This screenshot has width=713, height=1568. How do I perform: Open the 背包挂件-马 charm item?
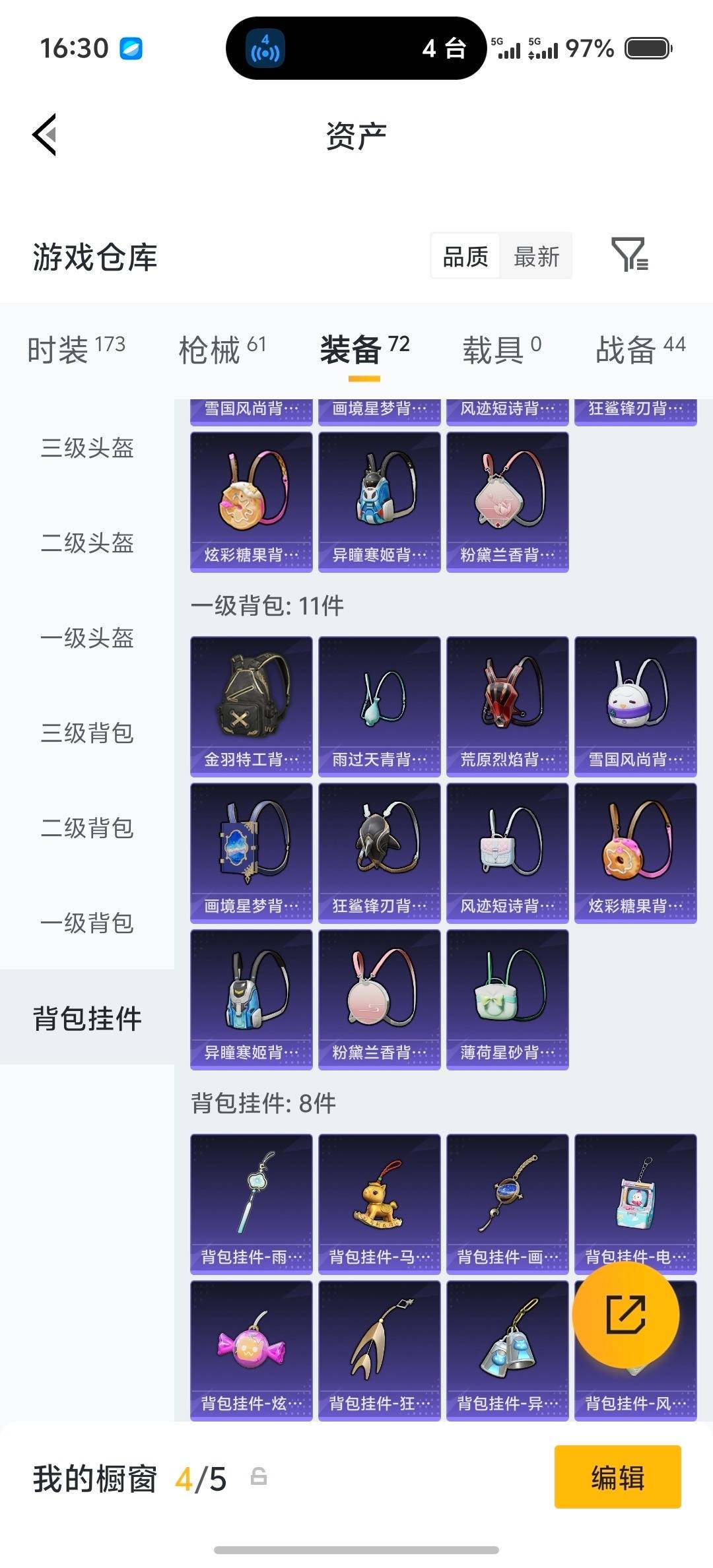point(379,1201)
